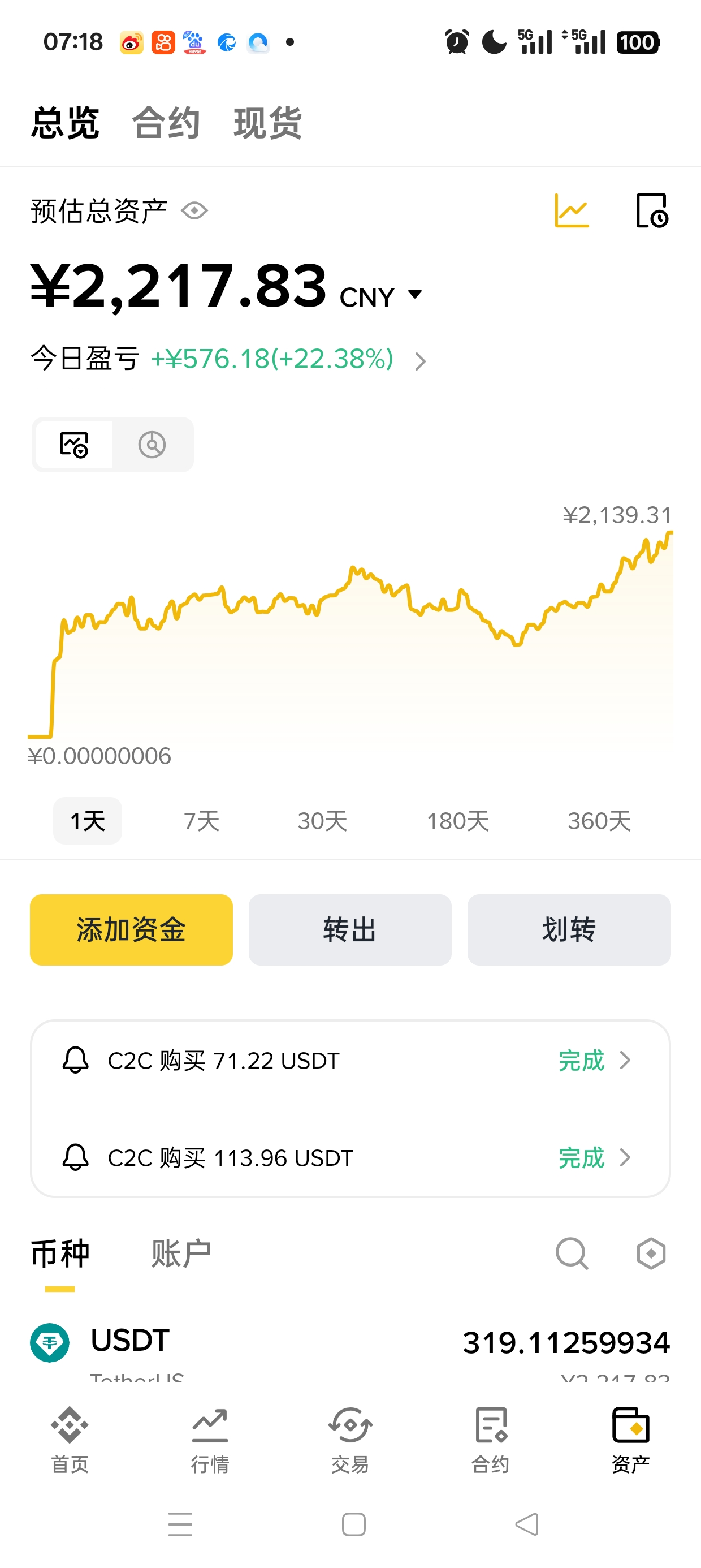
Task: Select the 180天 chart range
Action: coord(457,821)
